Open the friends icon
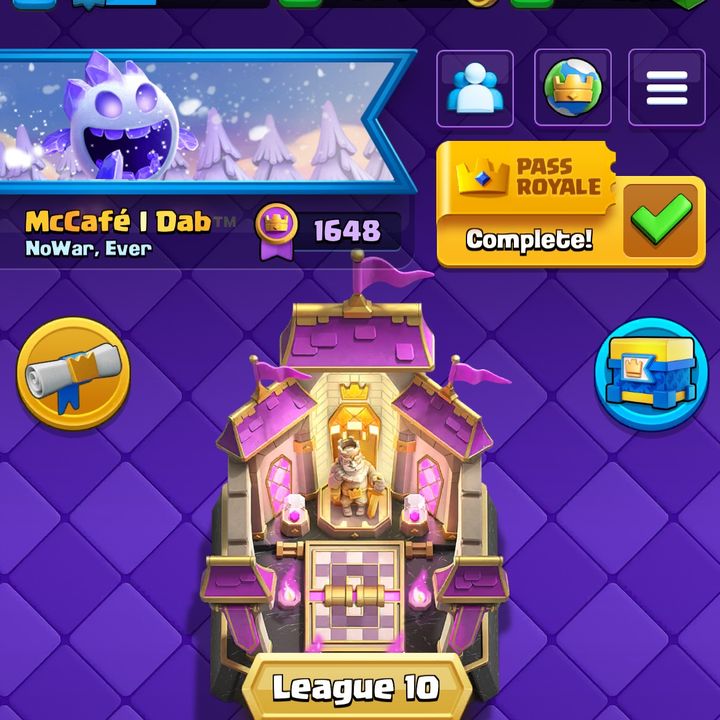 coord(475,88)
